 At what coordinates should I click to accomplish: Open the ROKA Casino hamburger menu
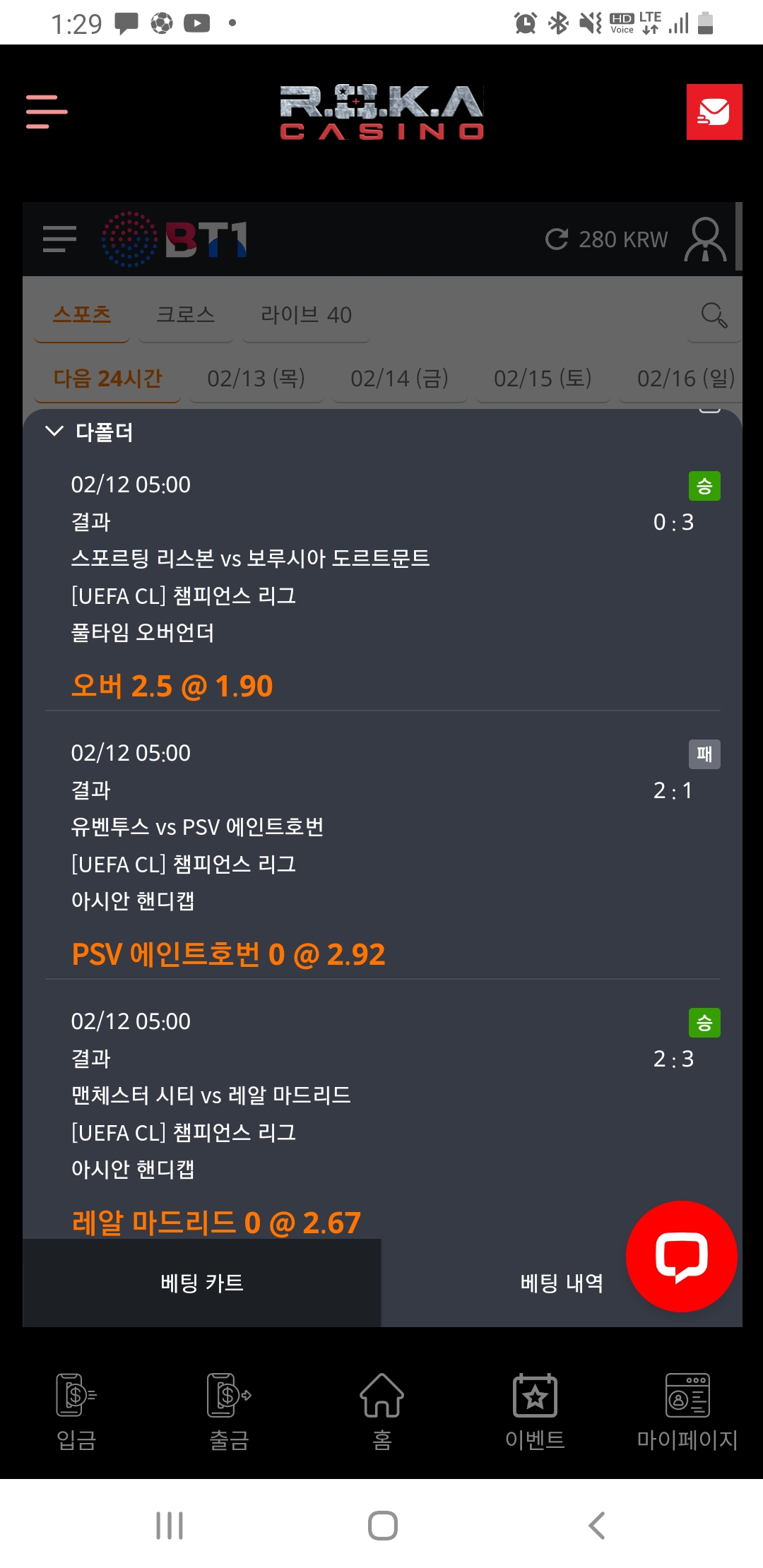(47, 112)
